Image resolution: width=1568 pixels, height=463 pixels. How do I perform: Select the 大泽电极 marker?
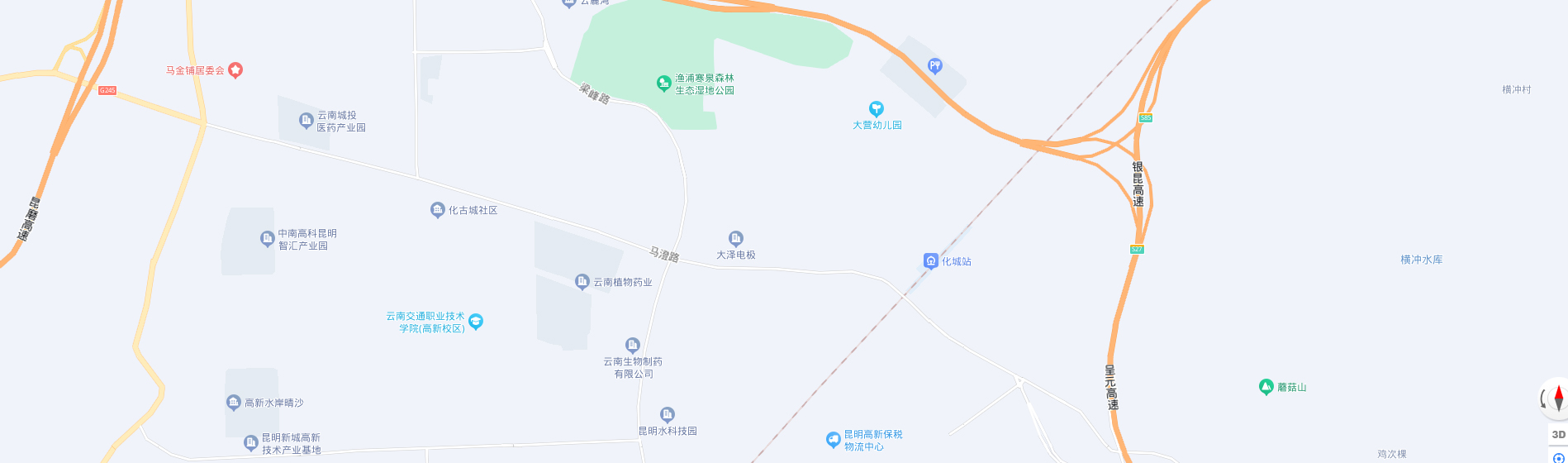coord(736,239)
